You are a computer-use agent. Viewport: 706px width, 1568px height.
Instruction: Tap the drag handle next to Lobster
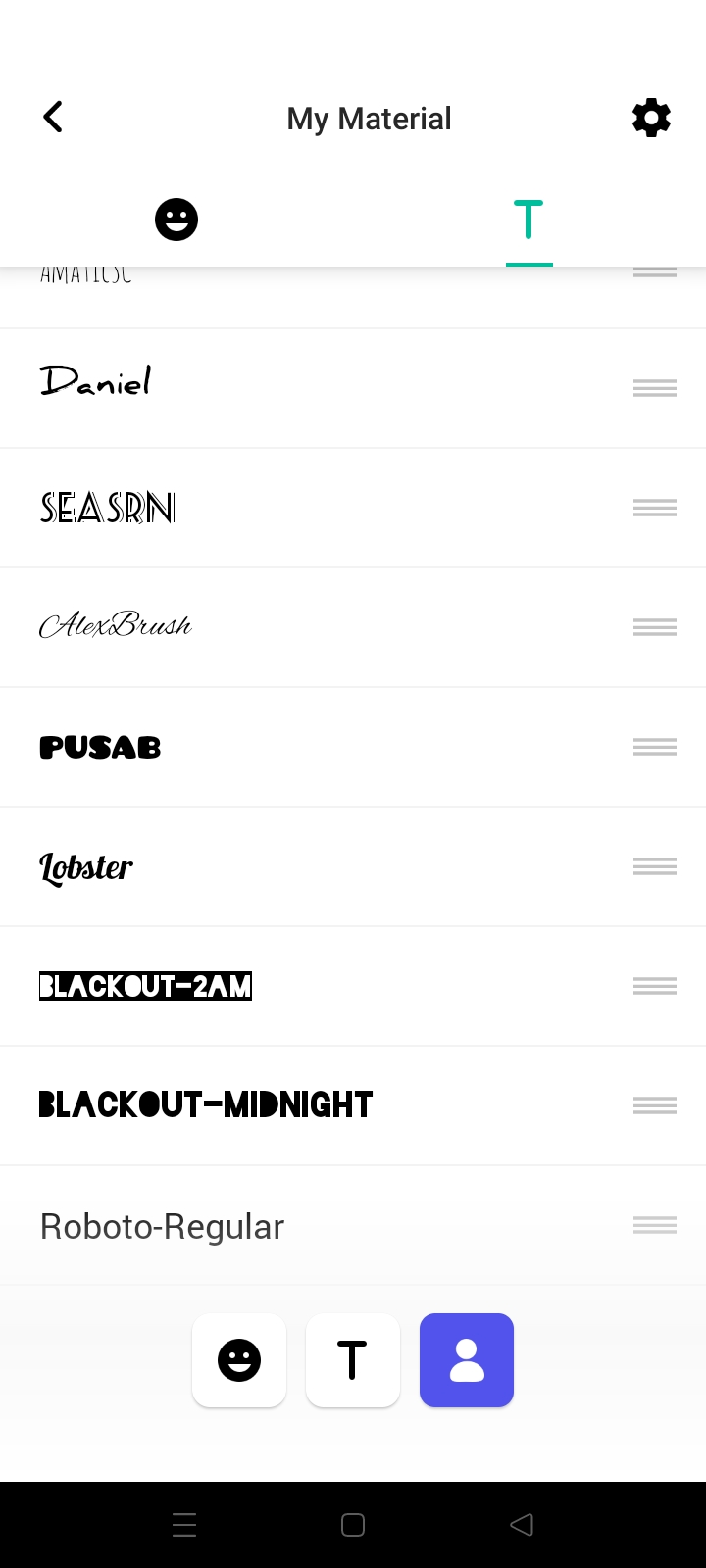point(654,866)
